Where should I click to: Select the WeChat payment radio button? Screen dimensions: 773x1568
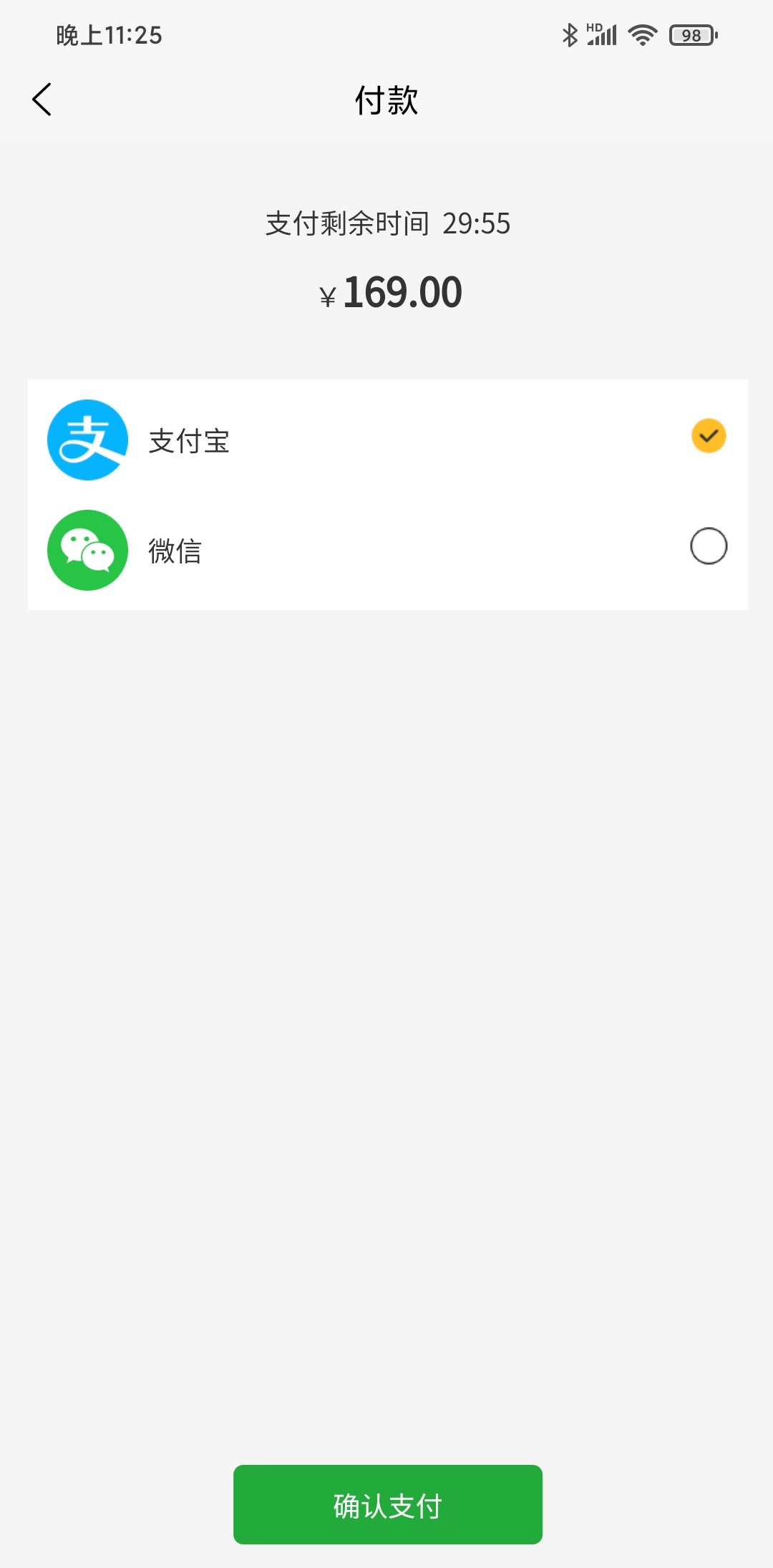709,546
